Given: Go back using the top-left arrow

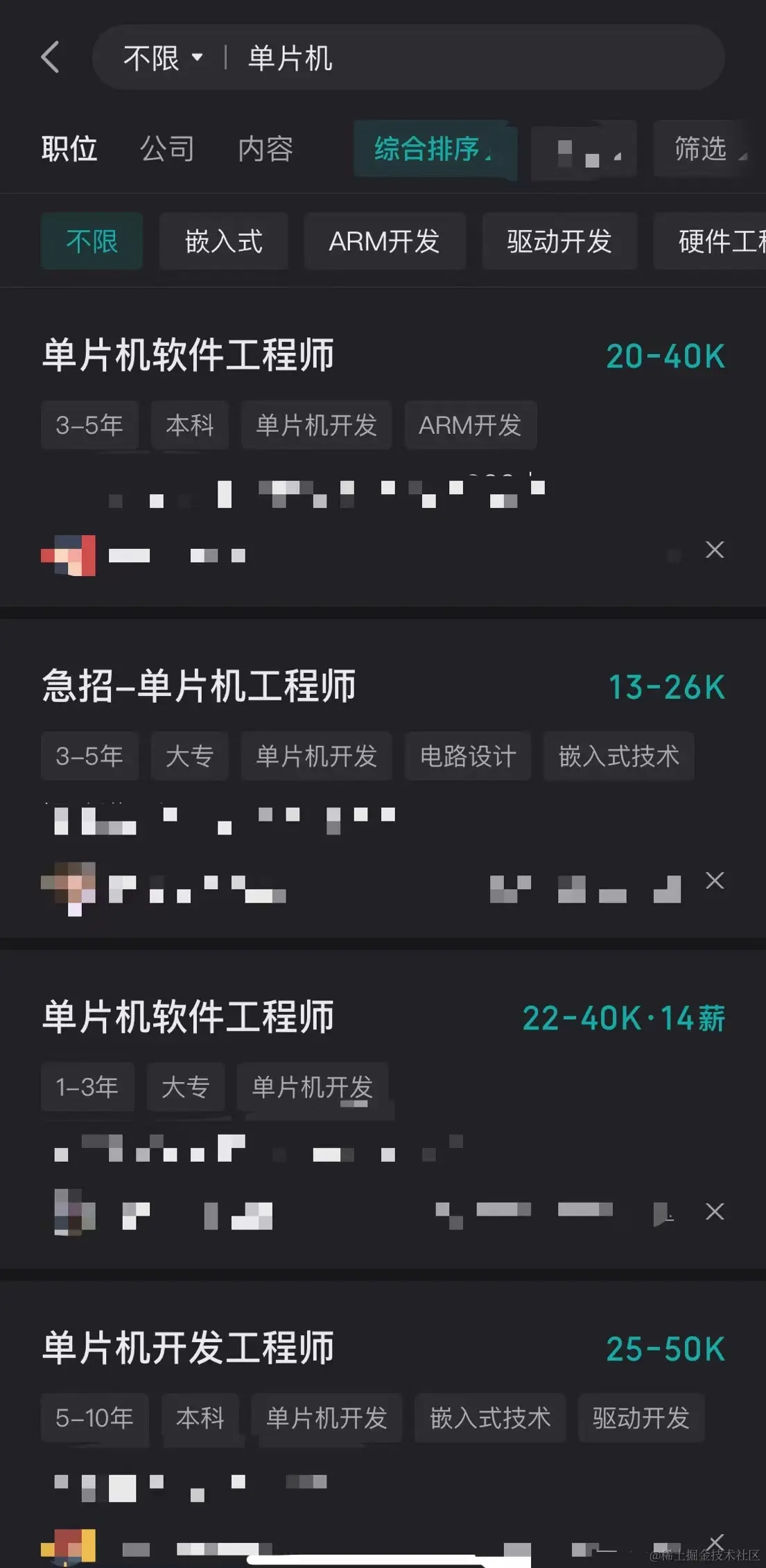Looking at the screenshot, I should coord(51,58).
